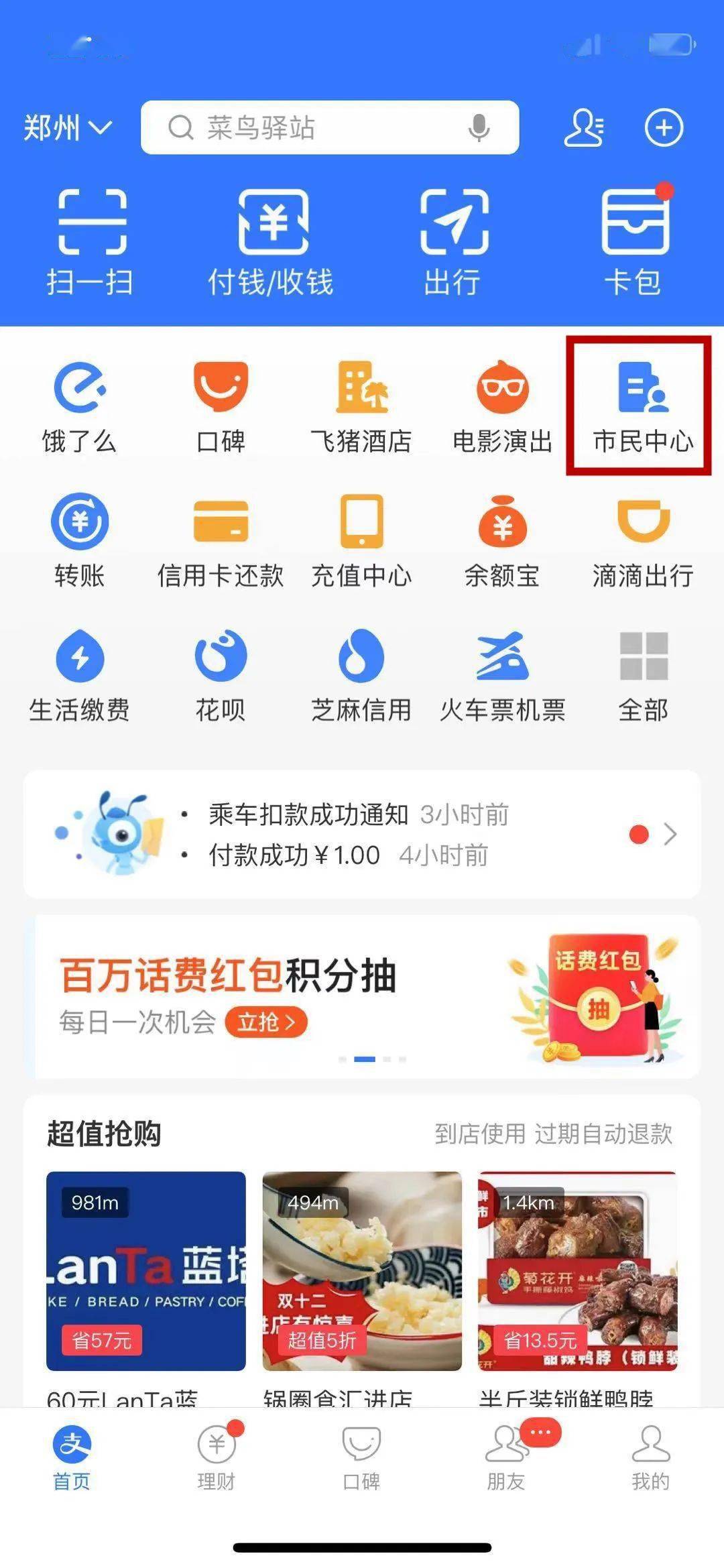Viewport: 724px width, 1568px height.
Task: Open the 郑州 city selector
Action: (x=68, y=127)
